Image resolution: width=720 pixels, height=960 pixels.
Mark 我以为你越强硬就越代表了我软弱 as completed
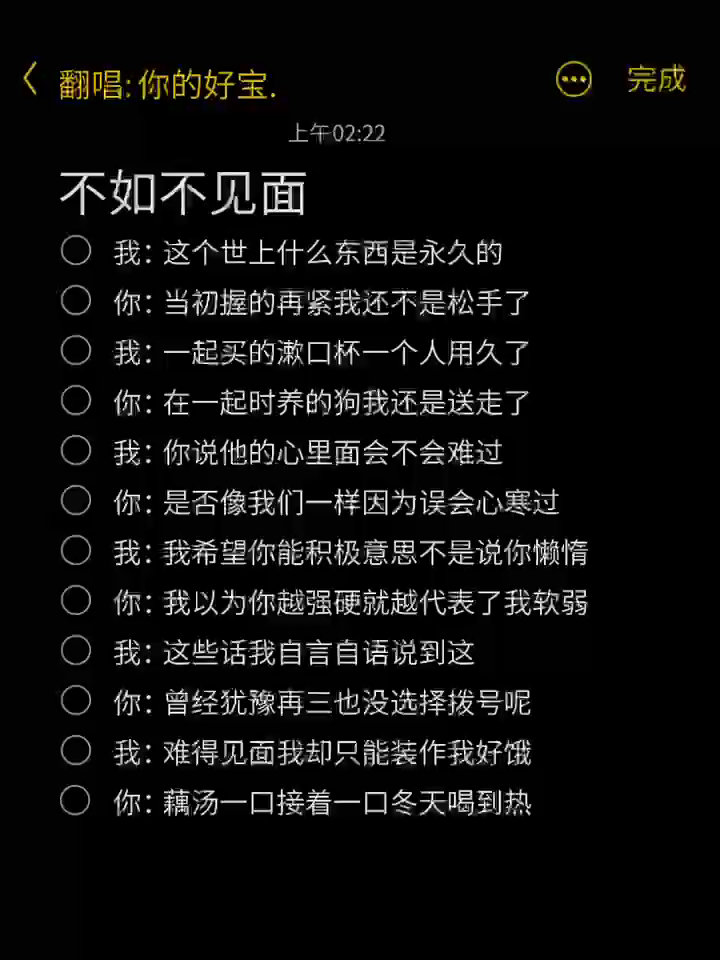pos(76,600)
